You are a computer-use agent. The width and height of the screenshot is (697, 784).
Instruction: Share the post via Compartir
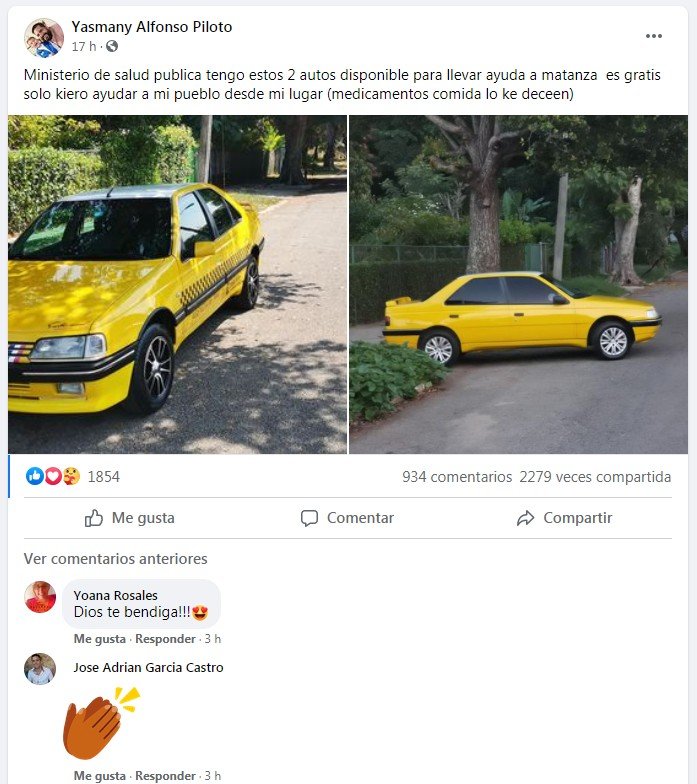click(564, 518)
